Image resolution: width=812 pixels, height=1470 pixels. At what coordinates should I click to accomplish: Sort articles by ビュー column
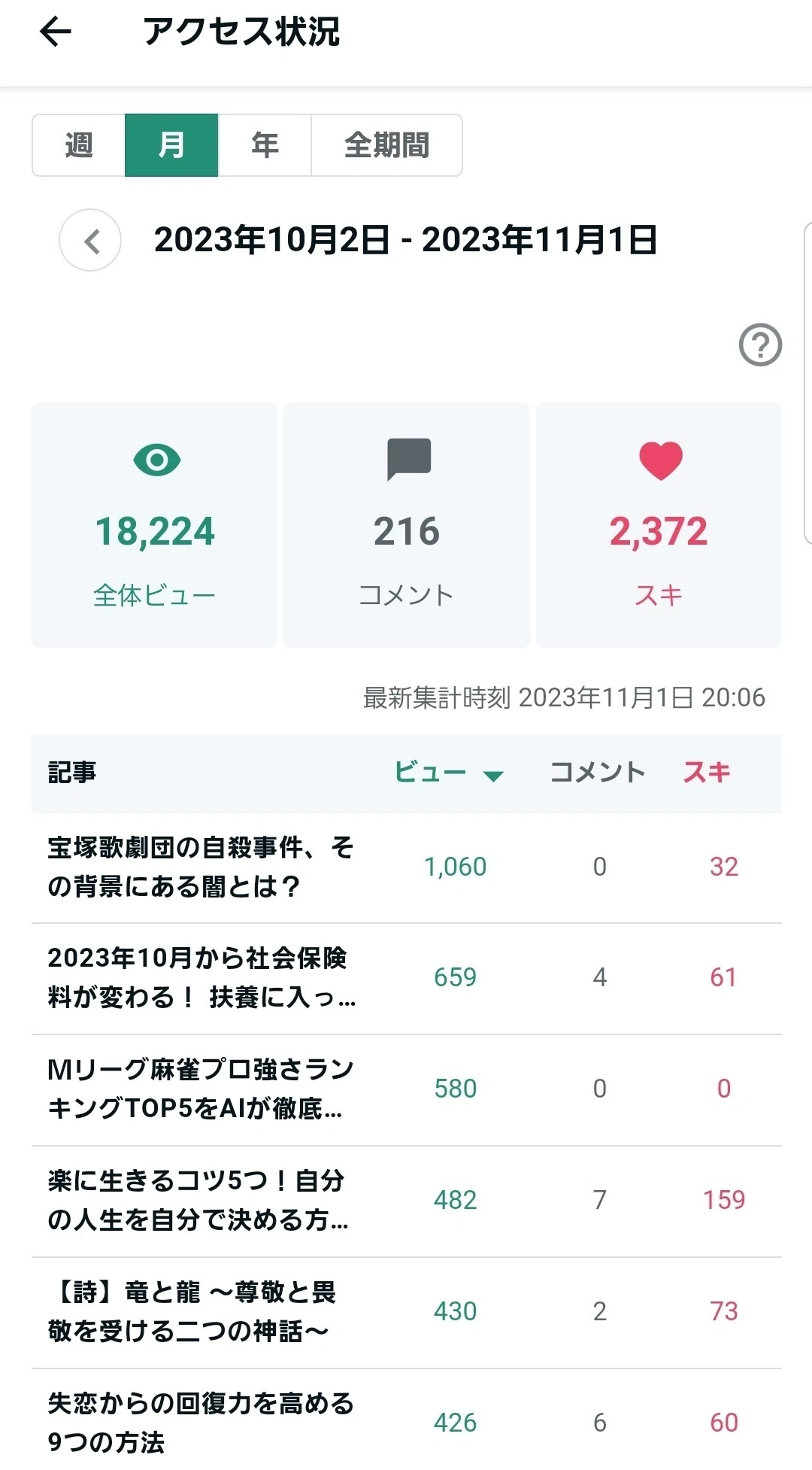[449, 773]
